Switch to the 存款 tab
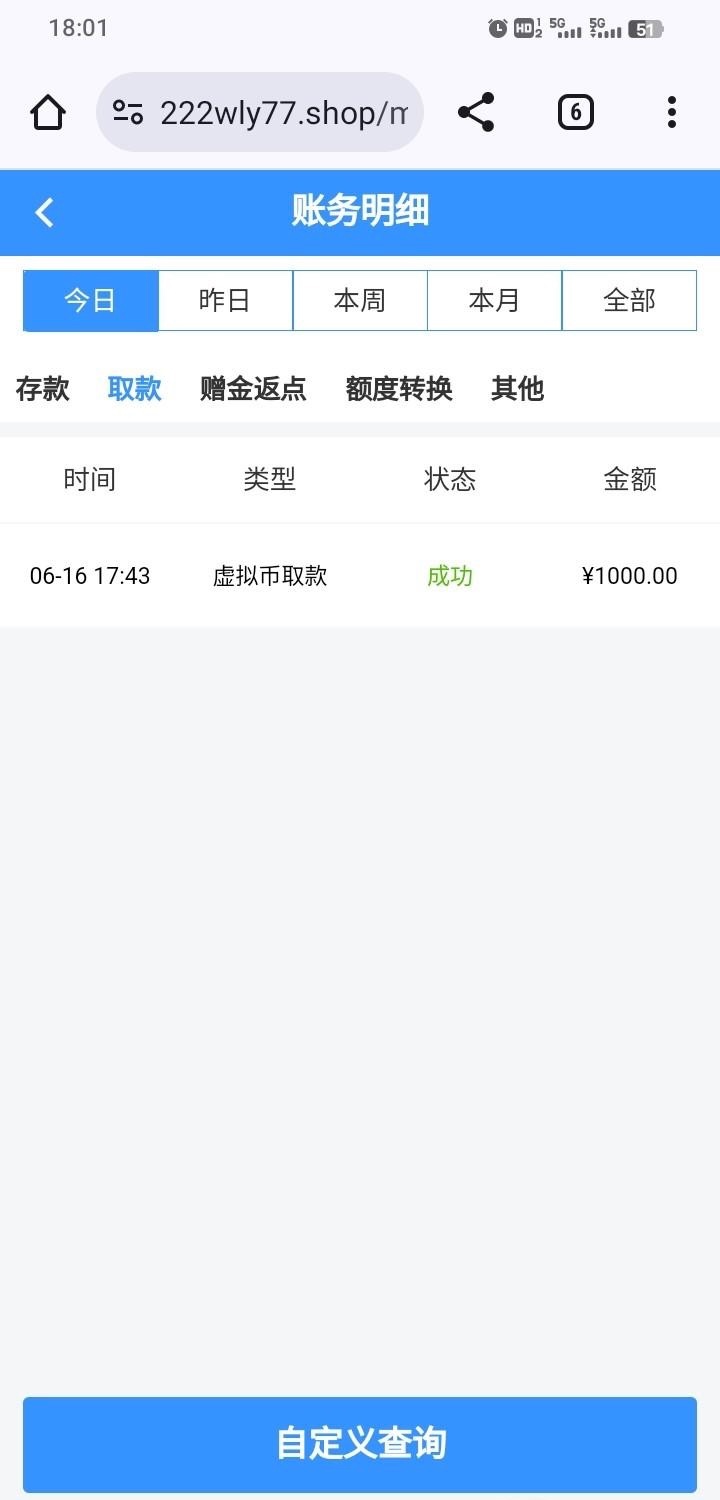The height and width of the screenshot is (1500, 720). click(42, 389)
